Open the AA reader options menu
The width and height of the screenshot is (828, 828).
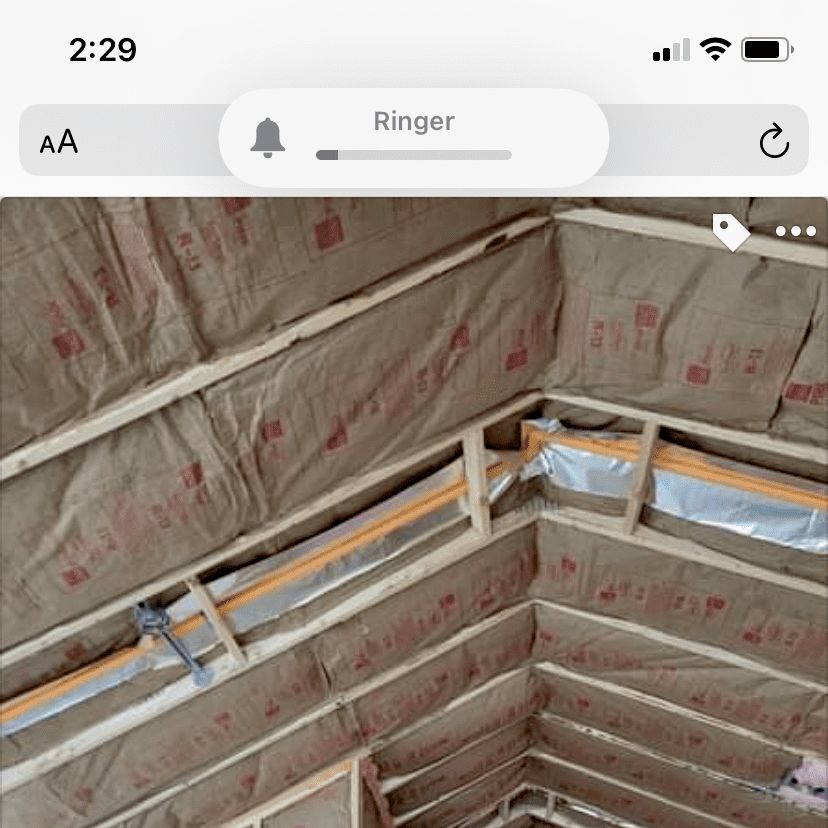click(59, 142)
